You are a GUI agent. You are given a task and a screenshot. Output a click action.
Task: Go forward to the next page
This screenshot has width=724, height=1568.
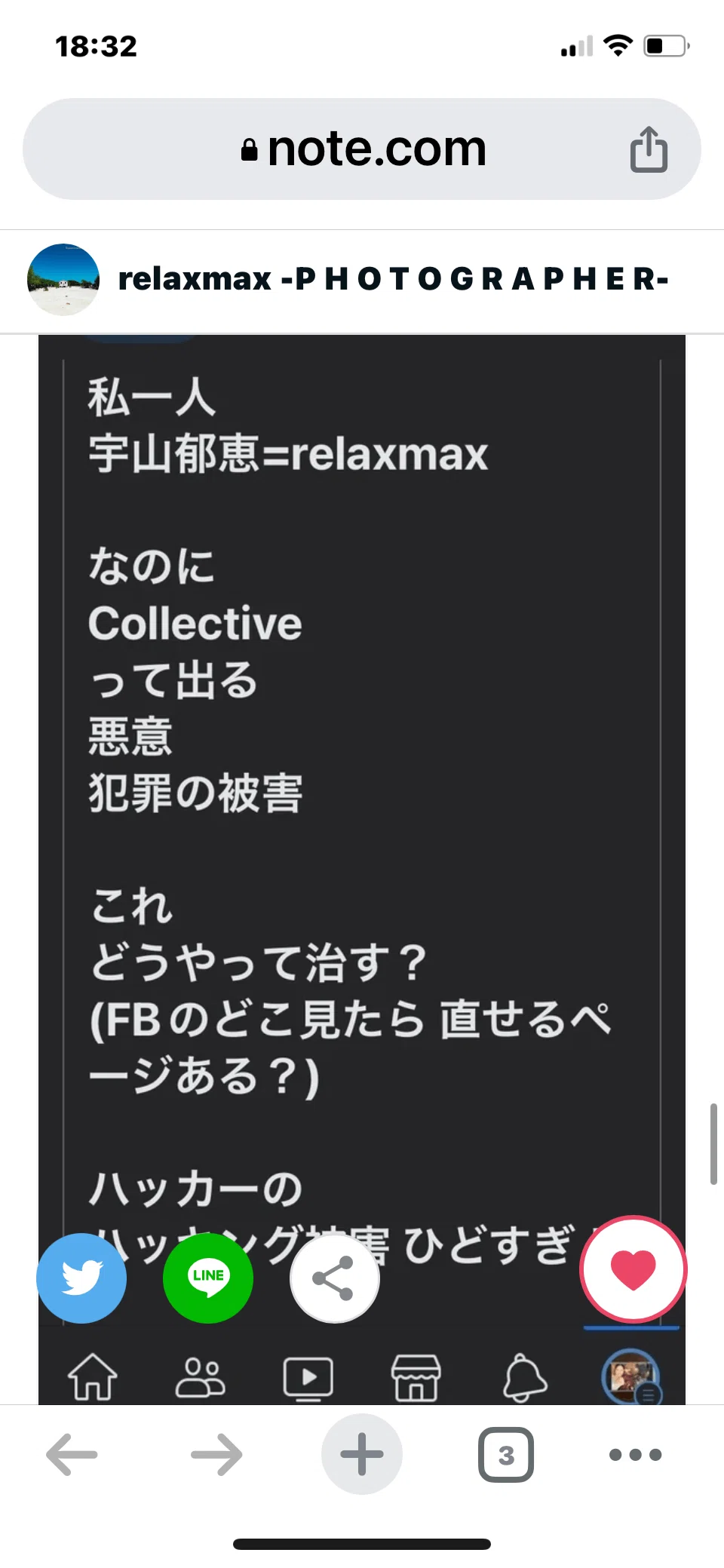216,1454
